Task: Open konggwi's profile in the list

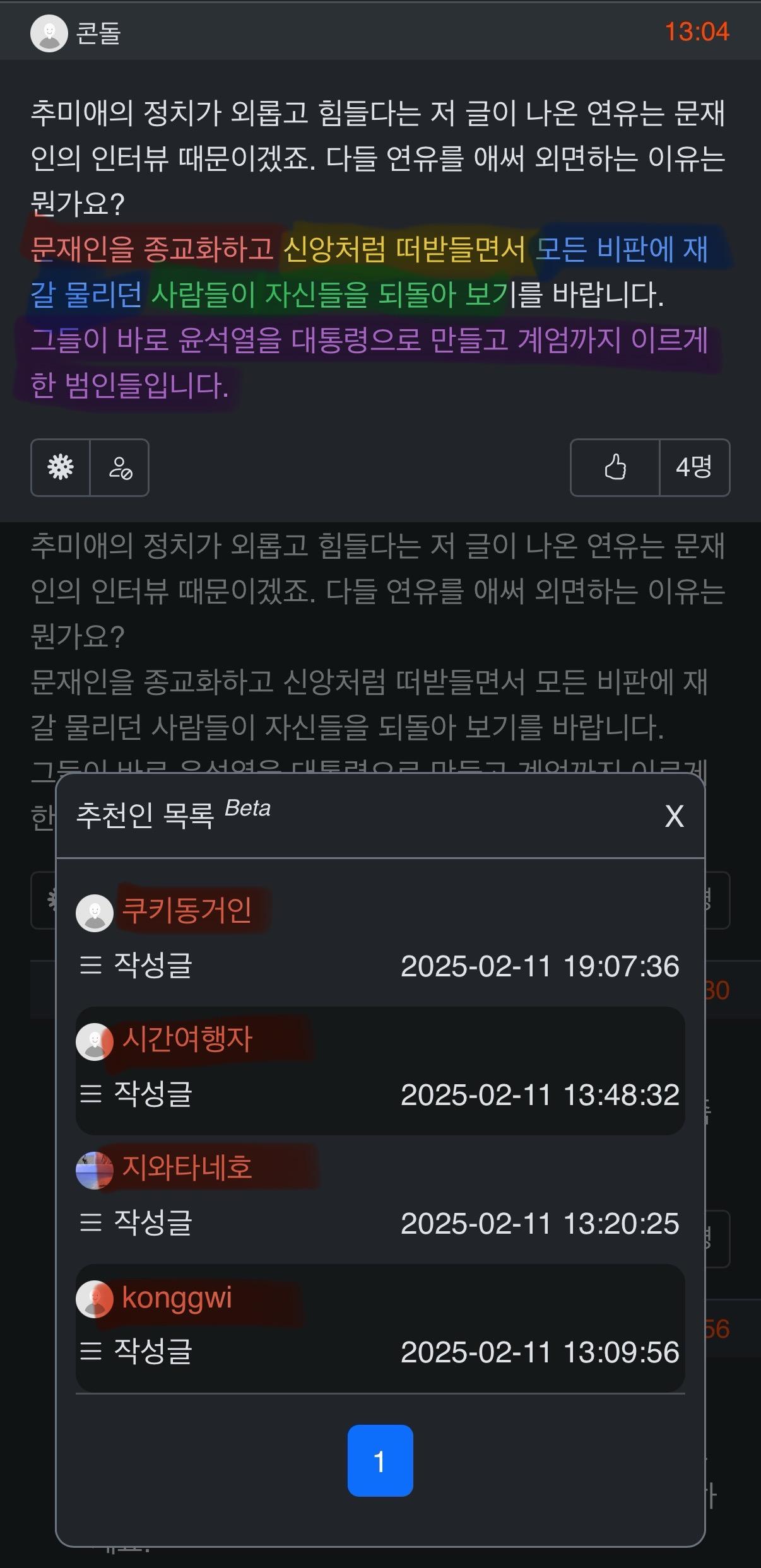Action: click(177, 1297)
